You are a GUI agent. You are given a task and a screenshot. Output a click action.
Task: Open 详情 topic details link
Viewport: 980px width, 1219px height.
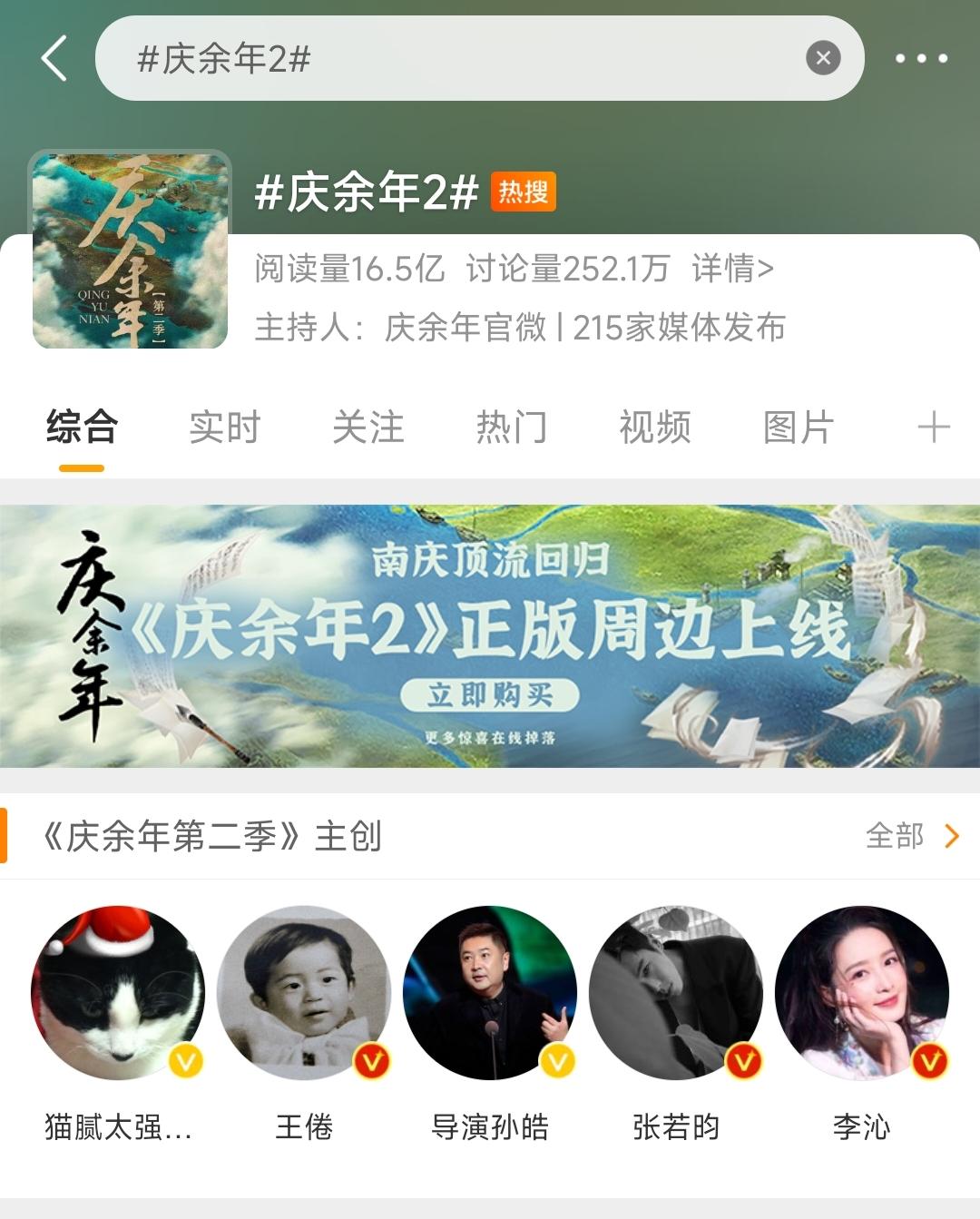[x=732, y=269]
